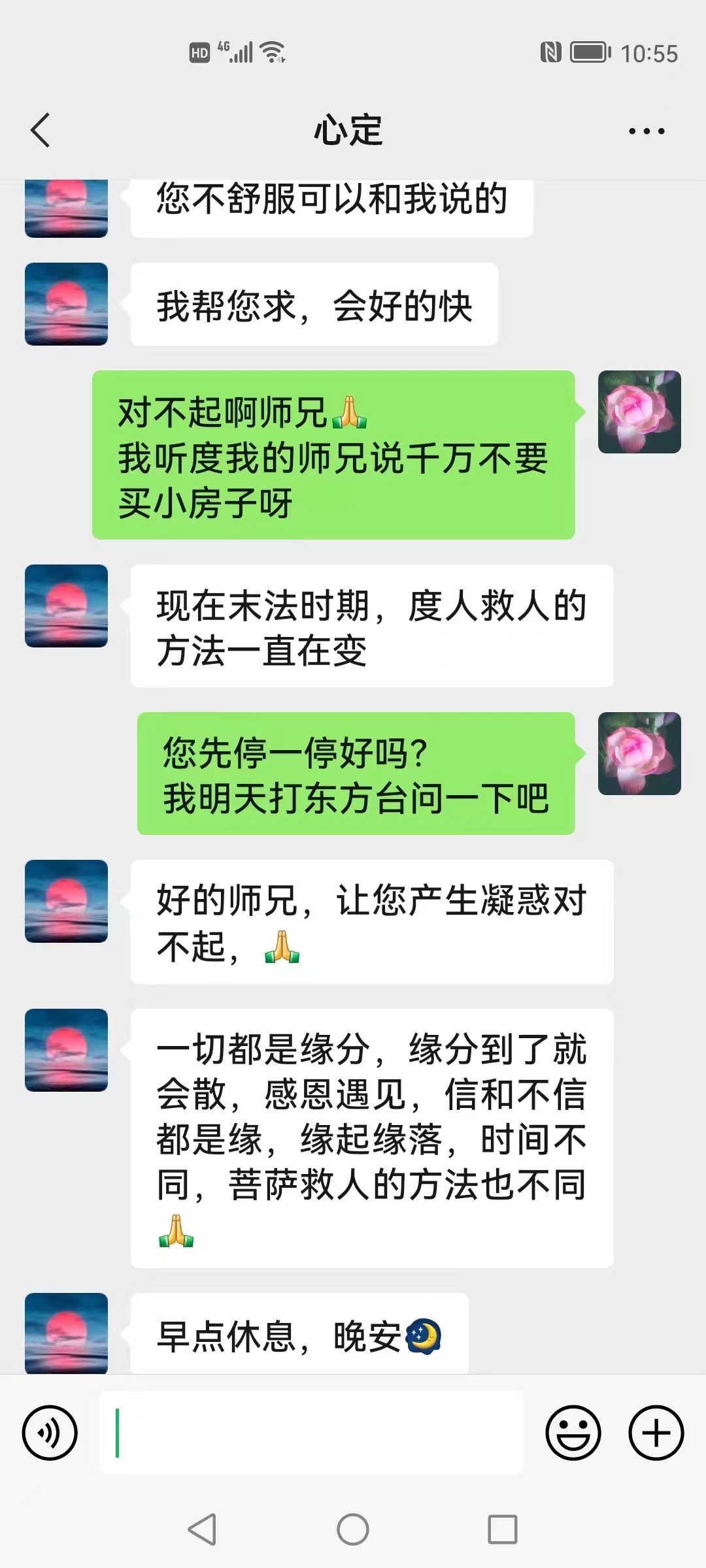Tap the system back navigation button
Viewport: 706px width, 1568px height.
point(202,1529)
